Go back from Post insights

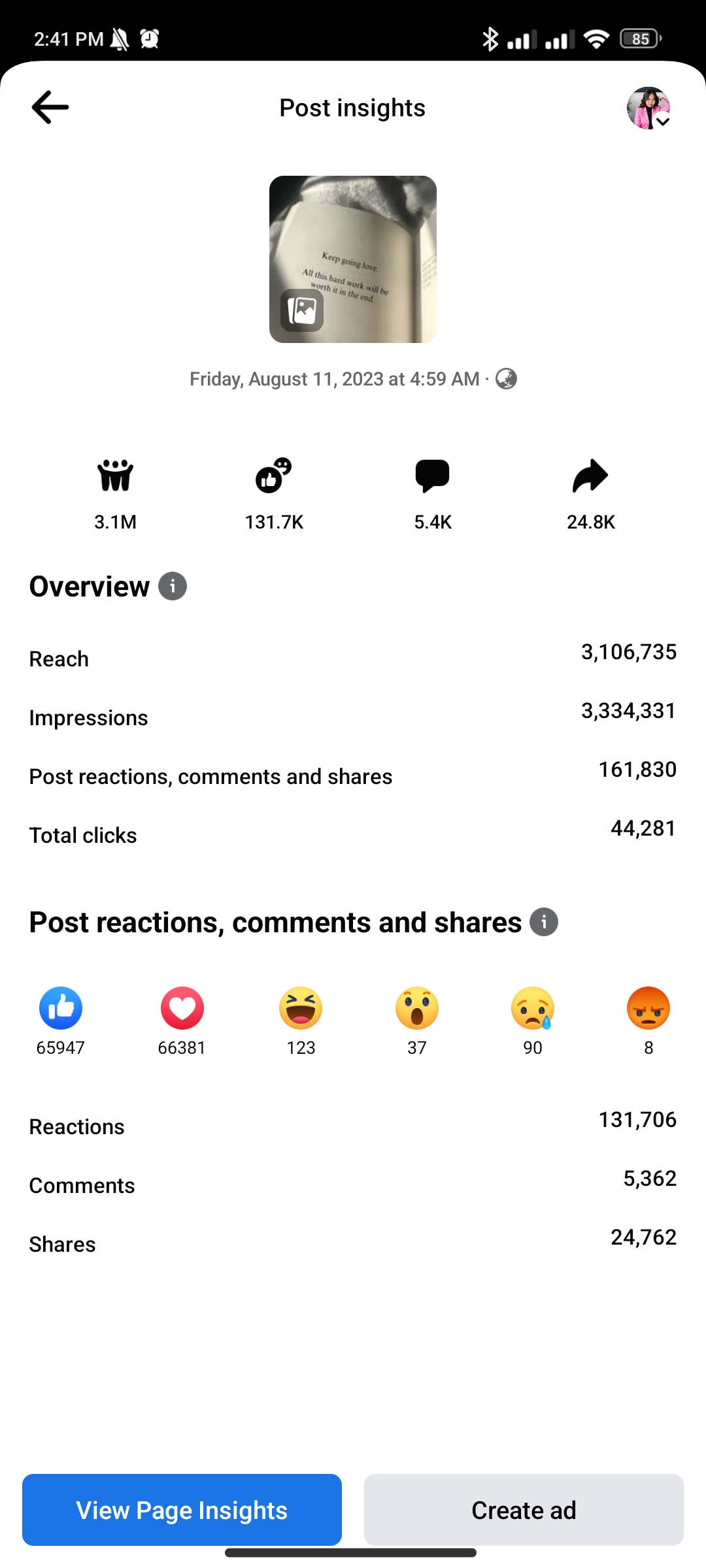(x=50, y=108)
